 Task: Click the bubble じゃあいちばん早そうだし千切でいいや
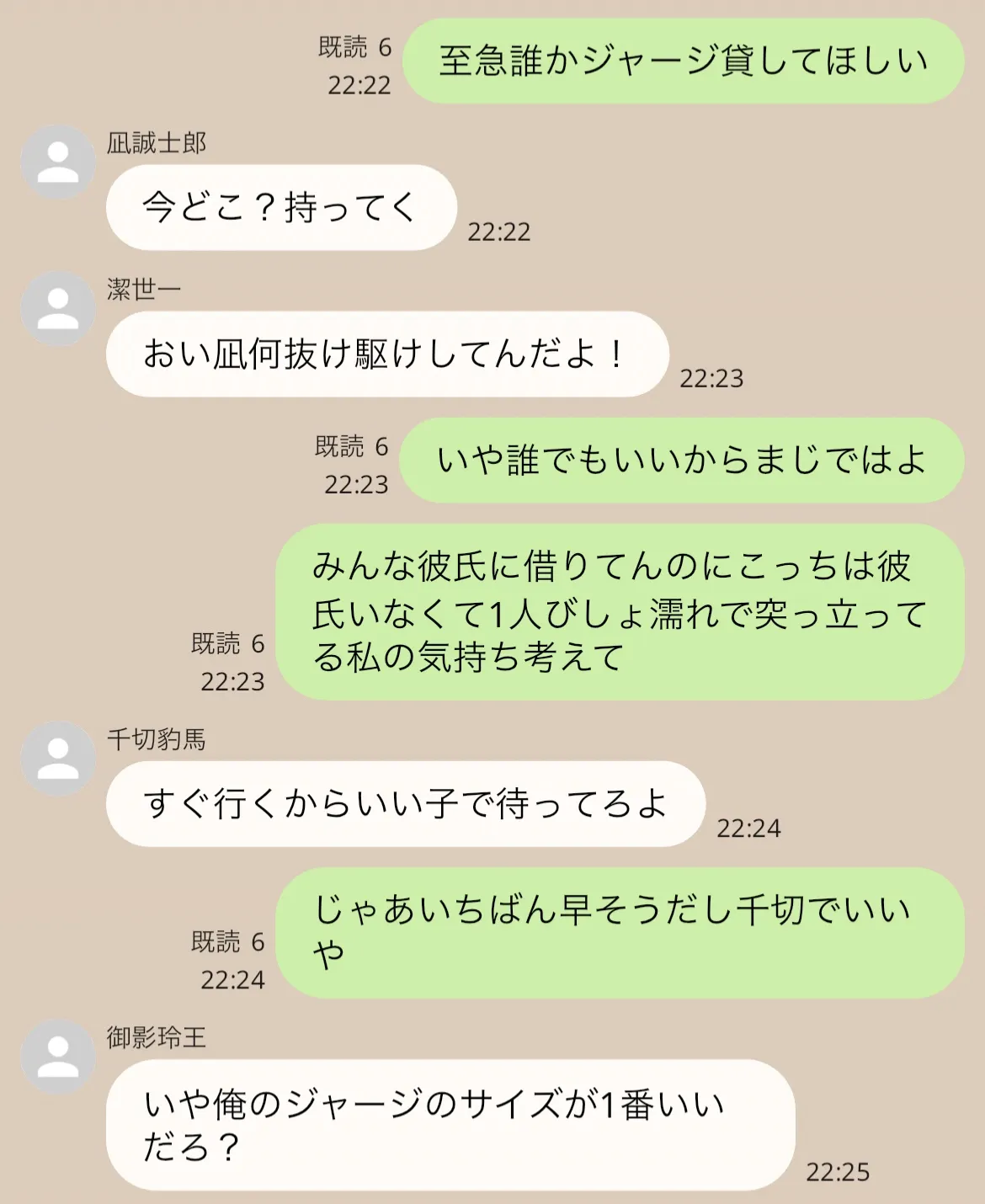pyautogui.click(x=623, y=935)
